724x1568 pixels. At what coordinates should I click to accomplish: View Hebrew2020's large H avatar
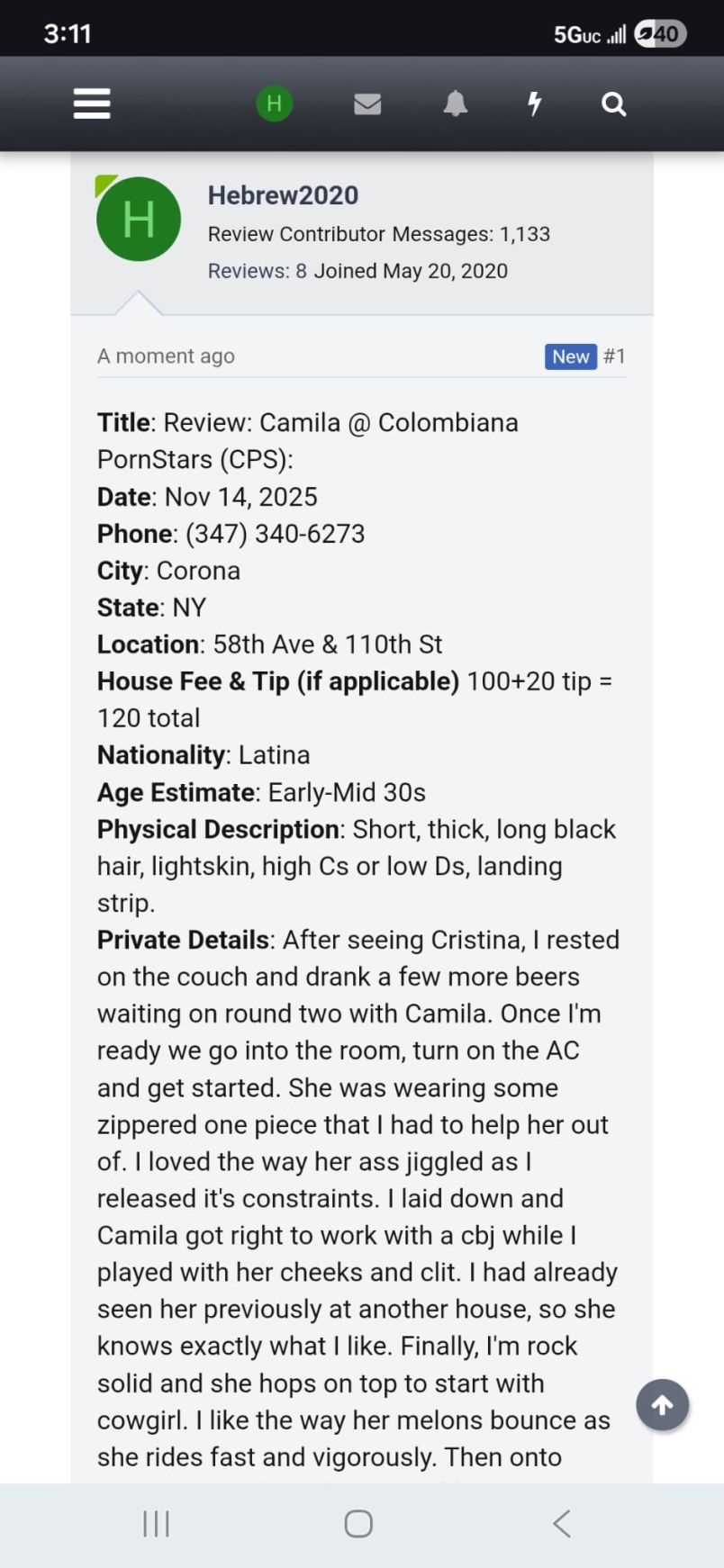pos(139,220)
